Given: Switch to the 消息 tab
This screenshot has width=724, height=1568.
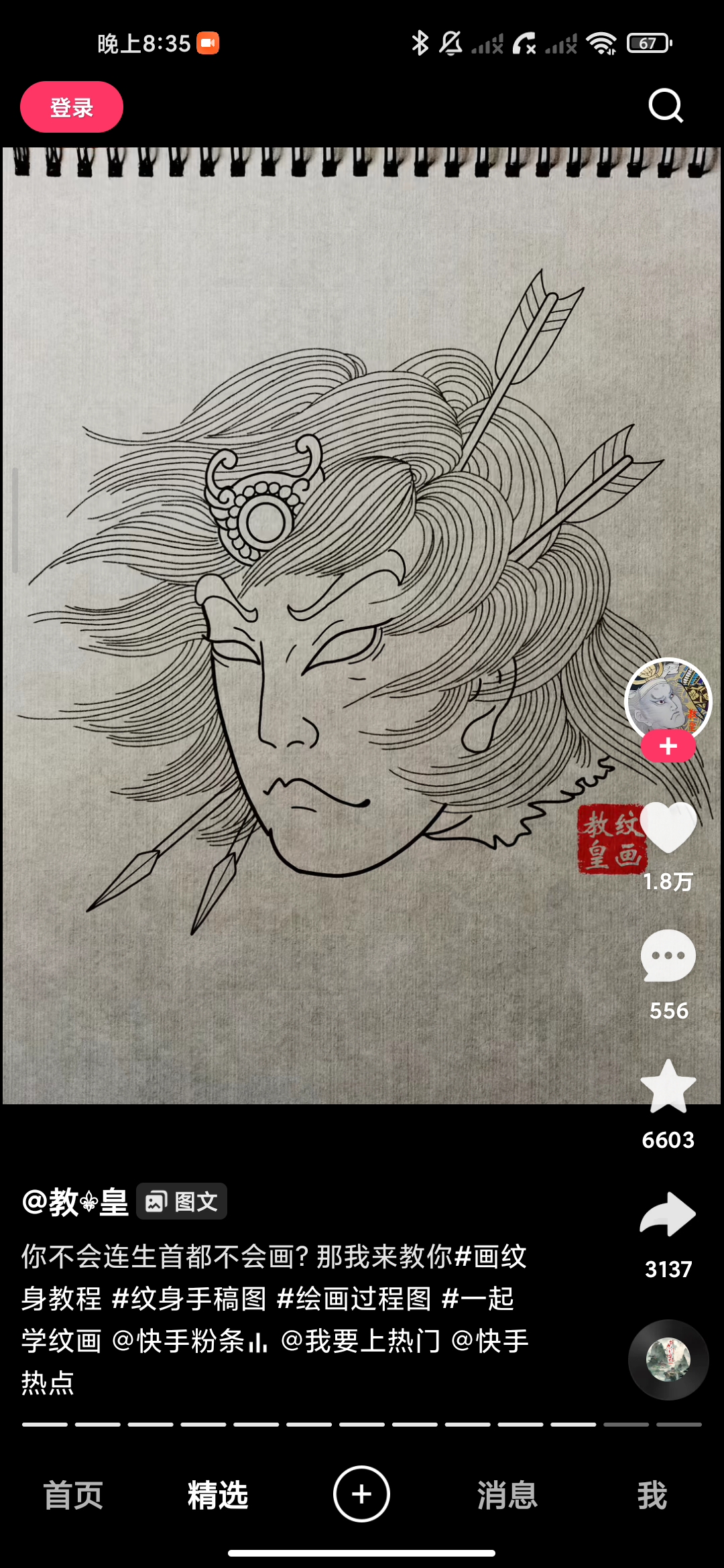Looking at the screenshot, I should click(x=507, y=1495).
